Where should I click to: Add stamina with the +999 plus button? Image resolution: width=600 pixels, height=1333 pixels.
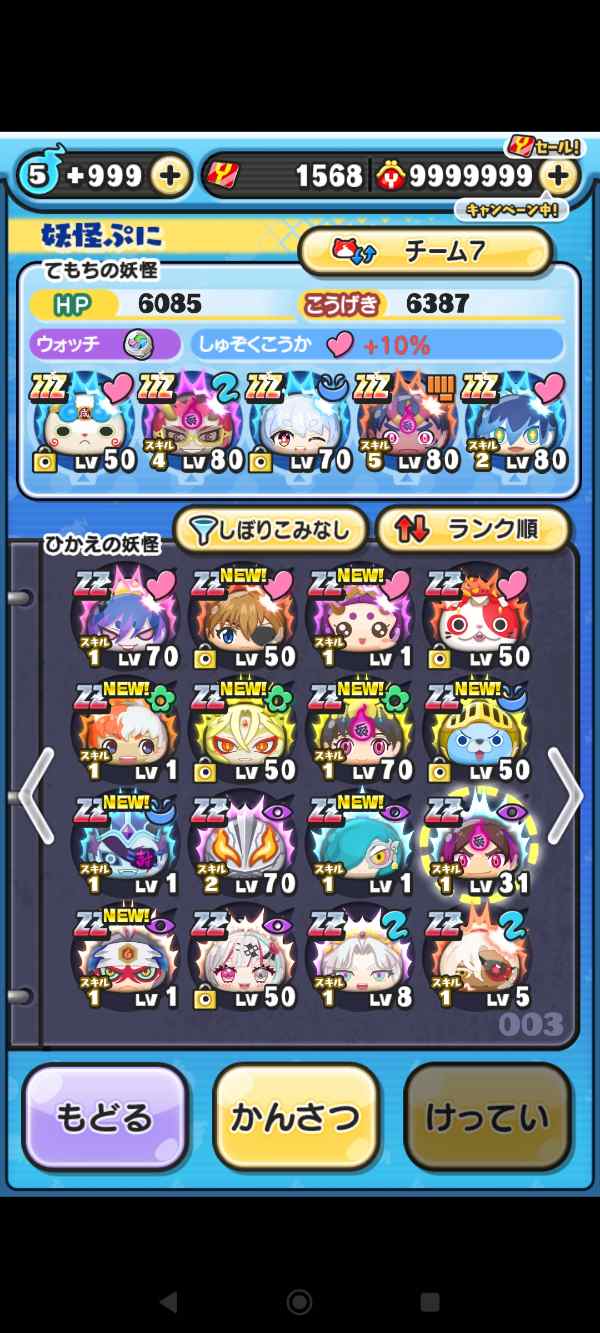pyautogui.click(x=170, y=177)
